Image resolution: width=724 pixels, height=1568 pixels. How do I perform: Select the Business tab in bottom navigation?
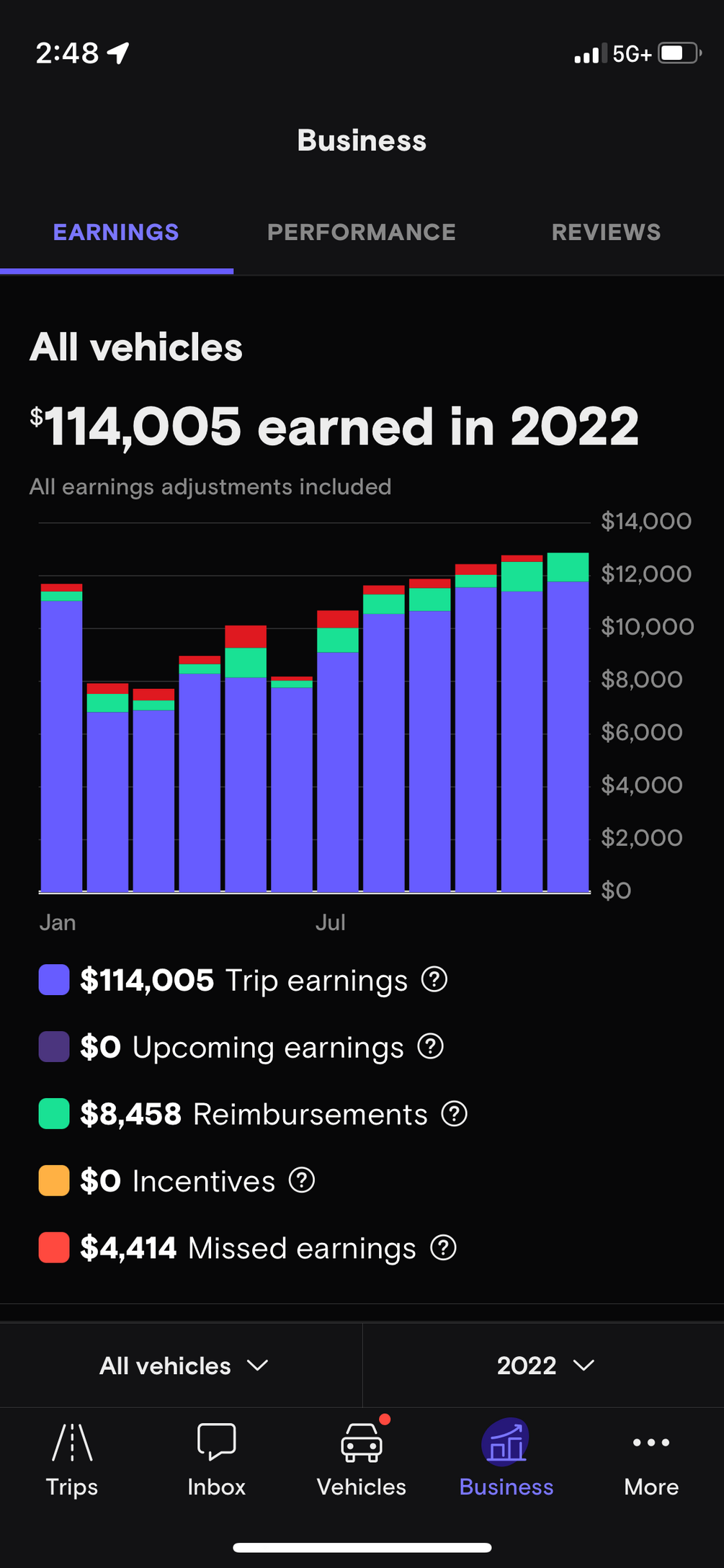tap(506, 1459)
